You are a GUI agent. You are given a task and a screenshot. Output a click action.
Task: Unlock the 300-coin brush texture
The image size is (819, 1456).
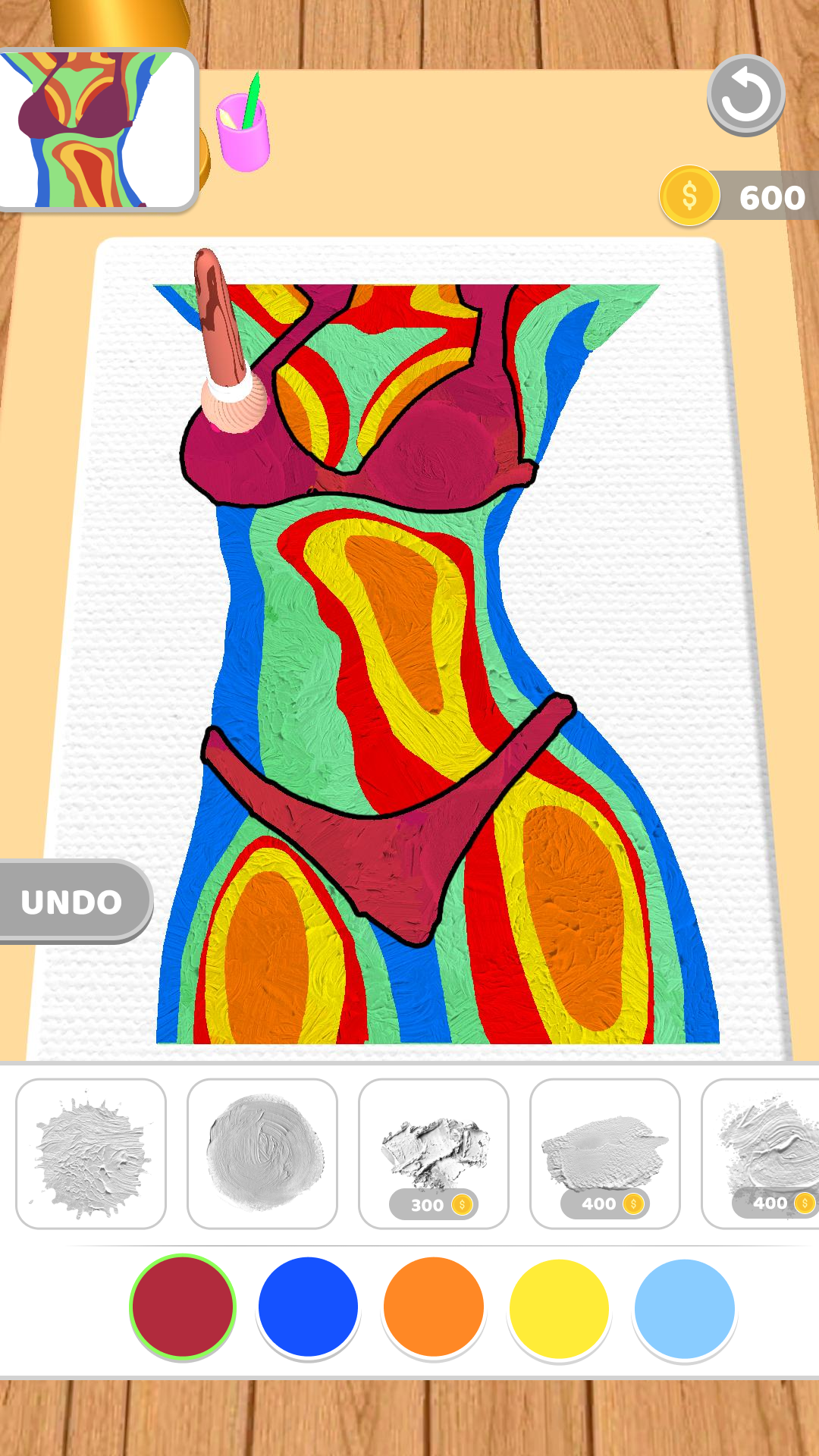click(x=434, y=1153)
